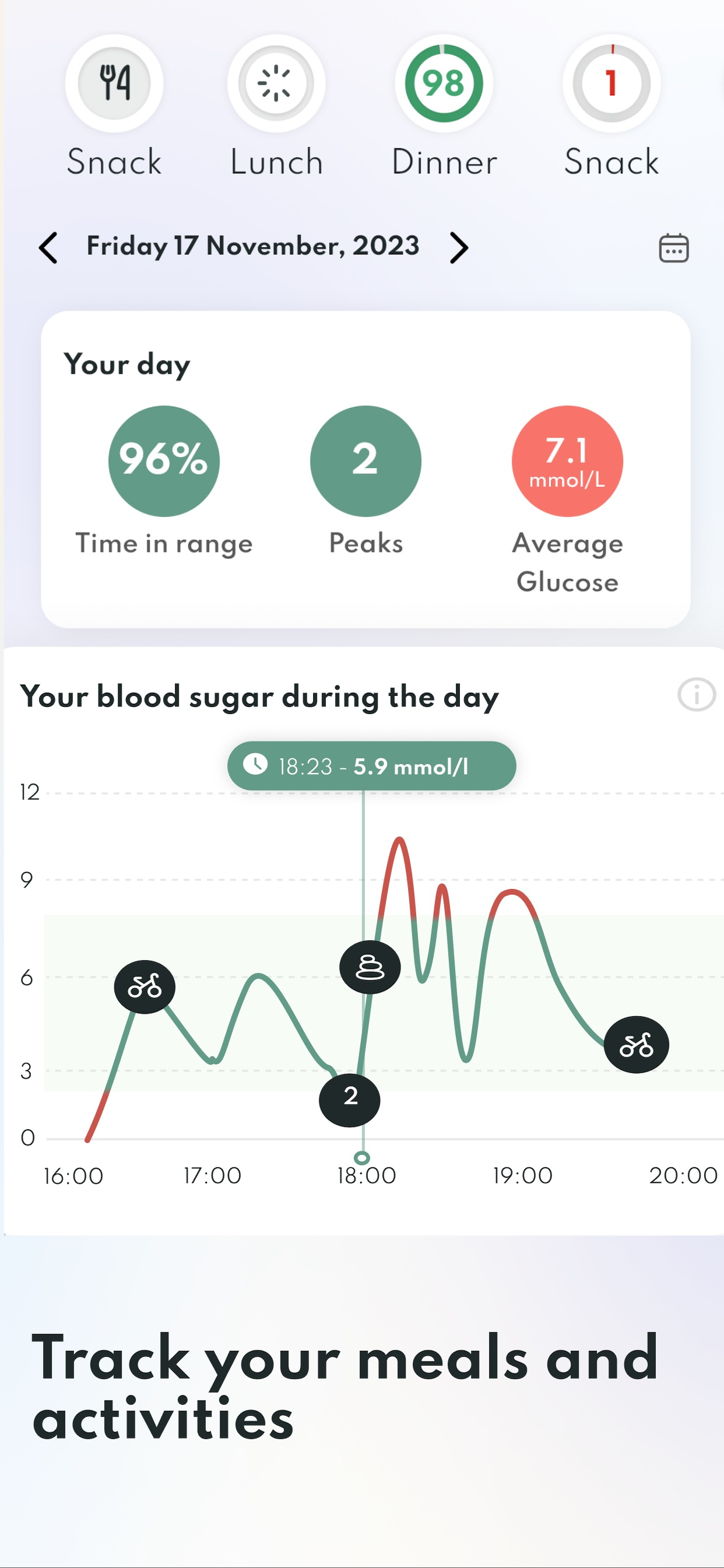
Task: Tap the clock icon inside the glucose tooltip
Action: (x=255, y=766)
